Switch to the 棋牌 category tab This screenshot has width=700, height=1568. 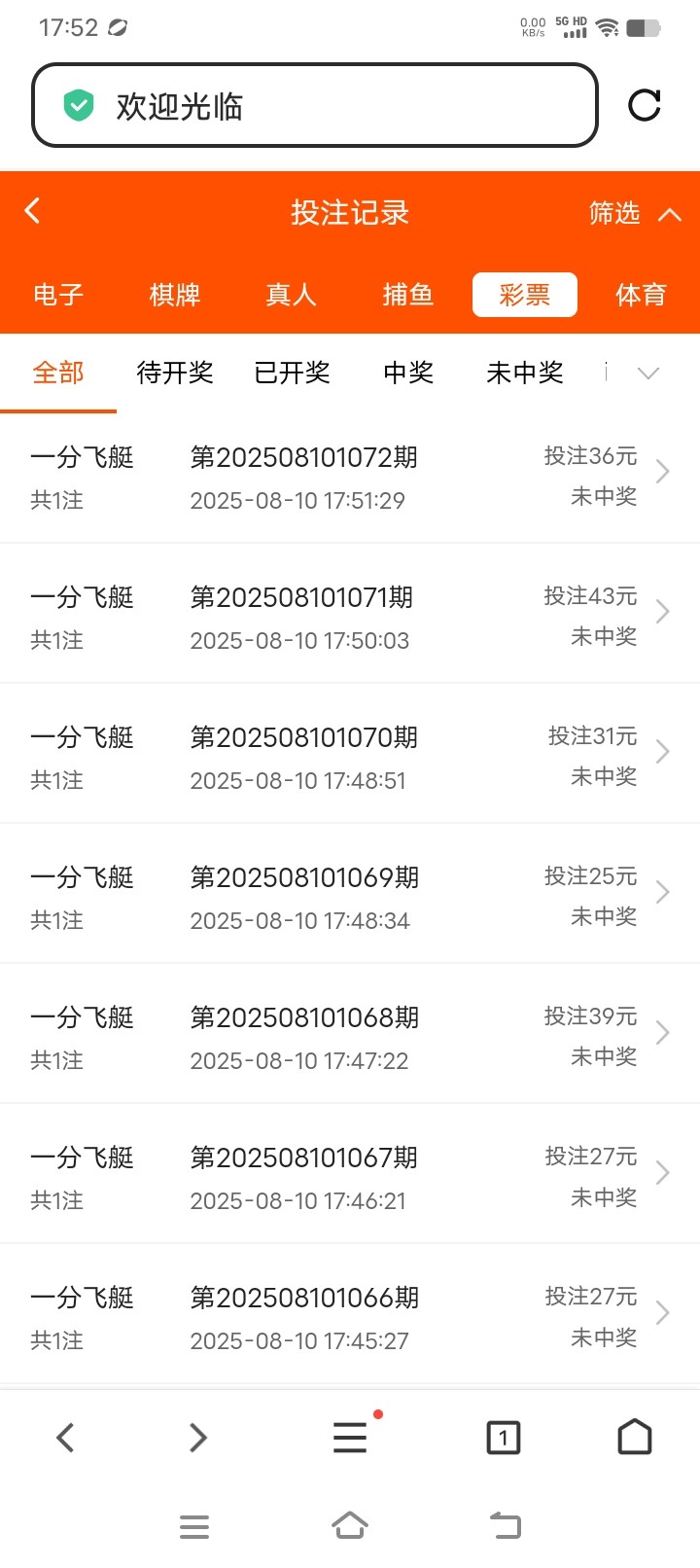click(x=174, y=295)
